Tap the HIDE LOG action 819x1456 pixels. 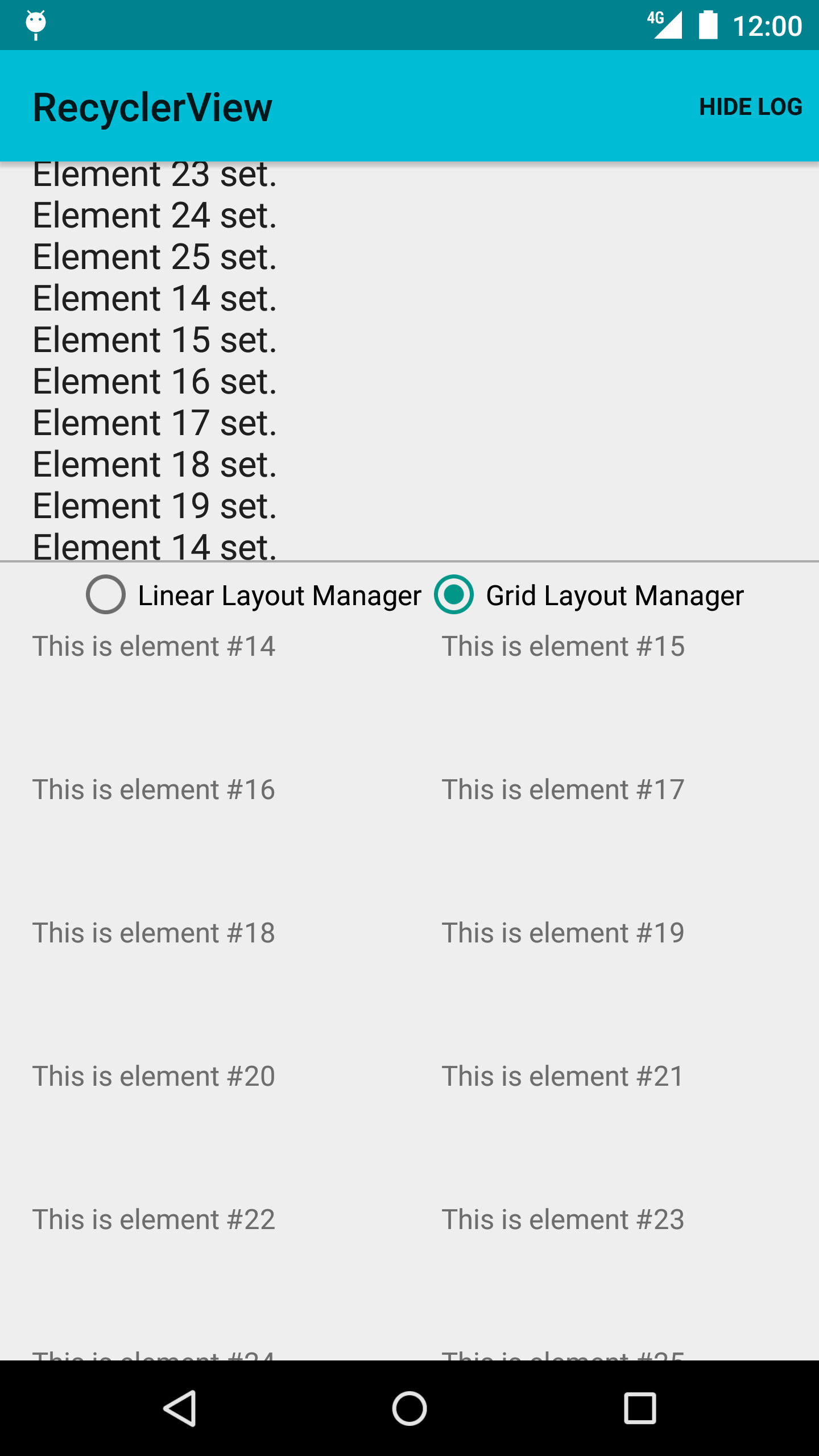tap(750, 107)
